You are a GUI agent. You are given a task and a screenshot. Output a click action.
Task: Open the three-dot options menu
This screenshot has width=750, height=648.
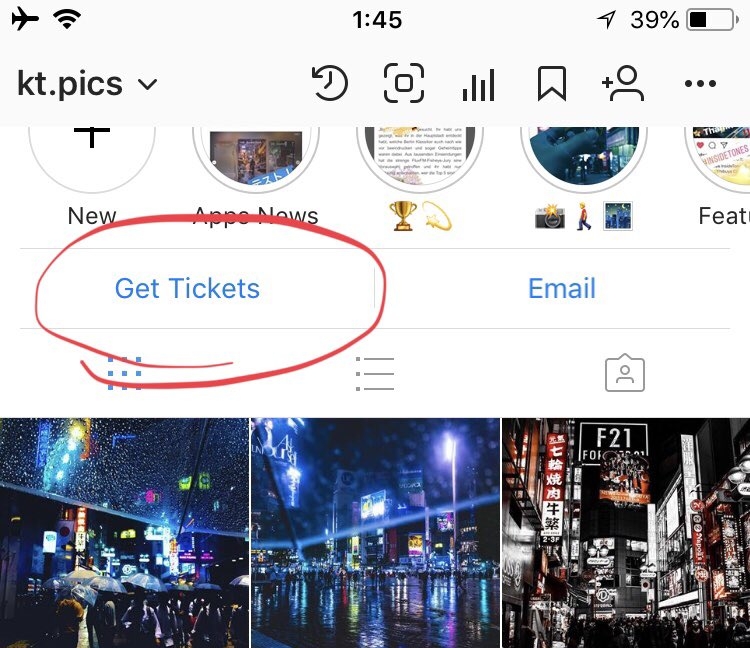700,84
